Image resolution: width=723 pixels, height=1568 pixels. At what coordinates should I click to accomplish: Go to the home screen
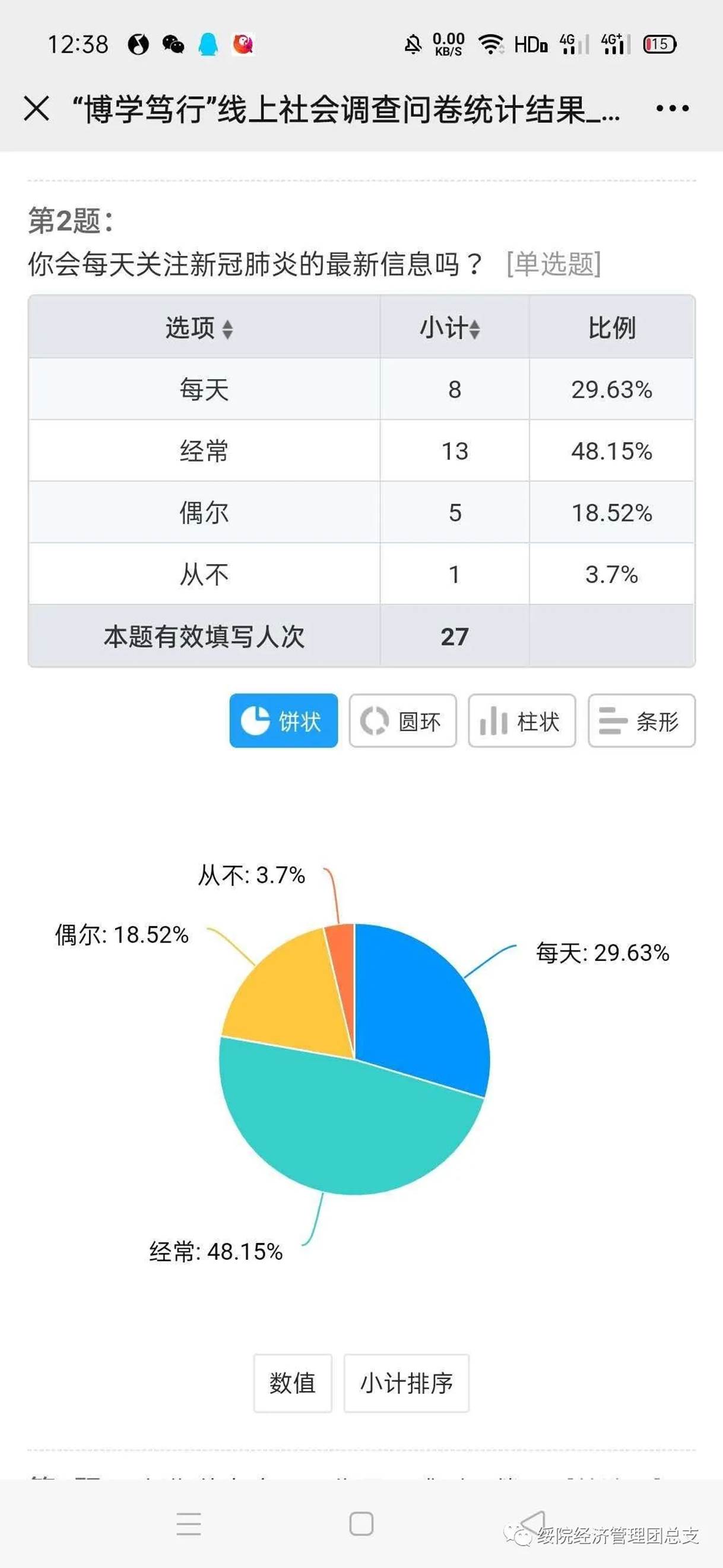pyautogui.click(x=361, y=1523)
